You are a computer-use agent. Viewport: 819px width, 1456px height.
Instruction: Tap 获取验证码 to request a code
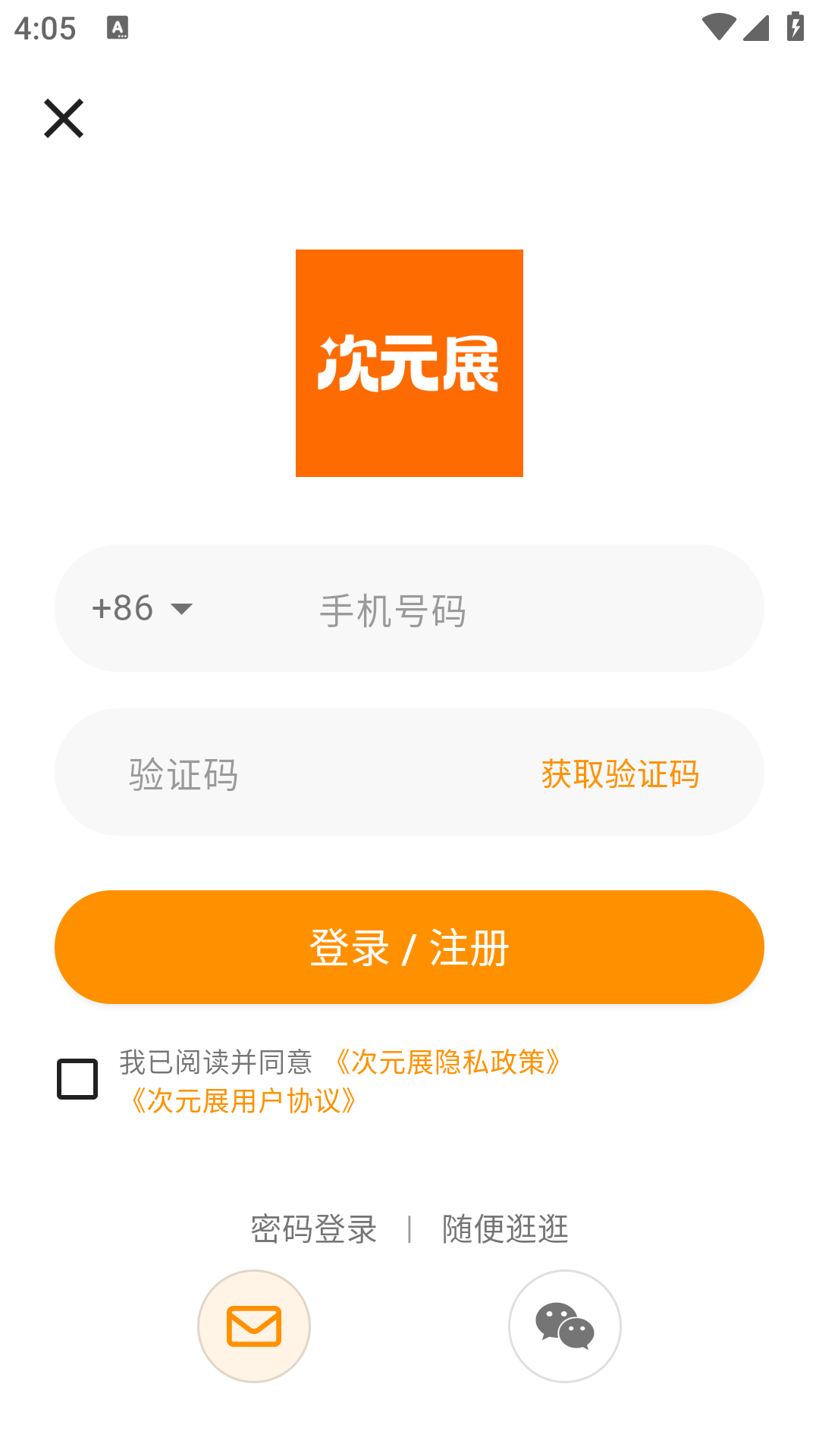619,774
